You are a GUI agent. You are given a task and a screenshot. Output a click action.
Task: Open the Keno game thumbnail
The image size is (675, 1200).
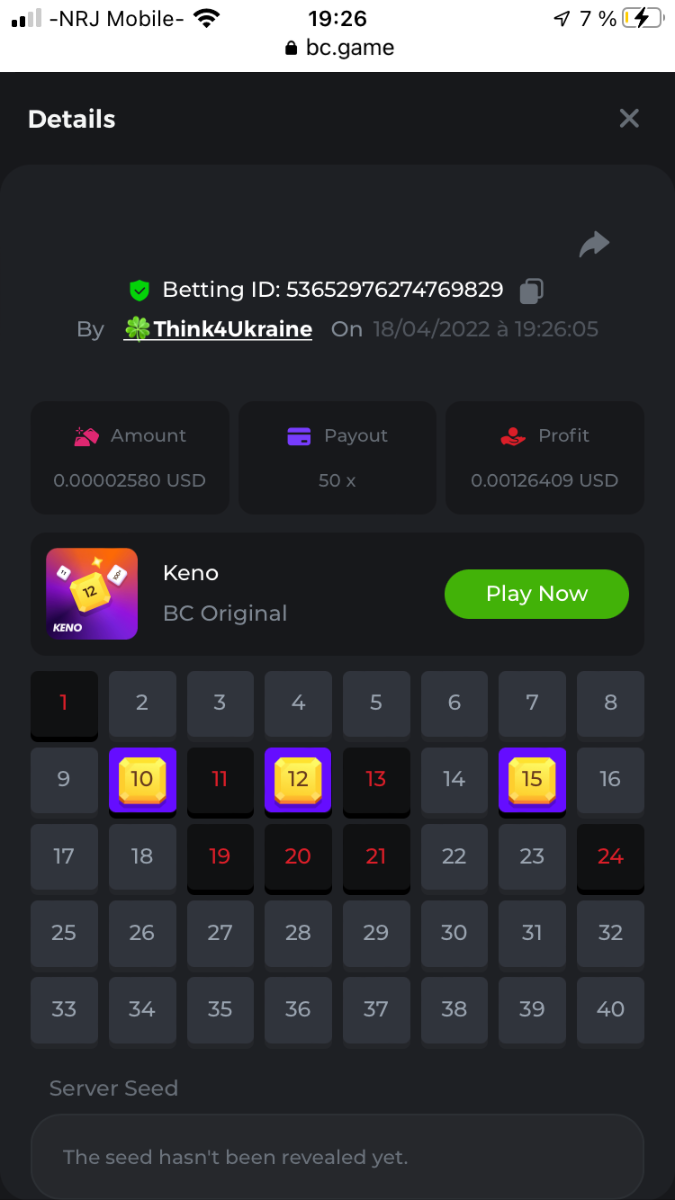tap(92, 594)
